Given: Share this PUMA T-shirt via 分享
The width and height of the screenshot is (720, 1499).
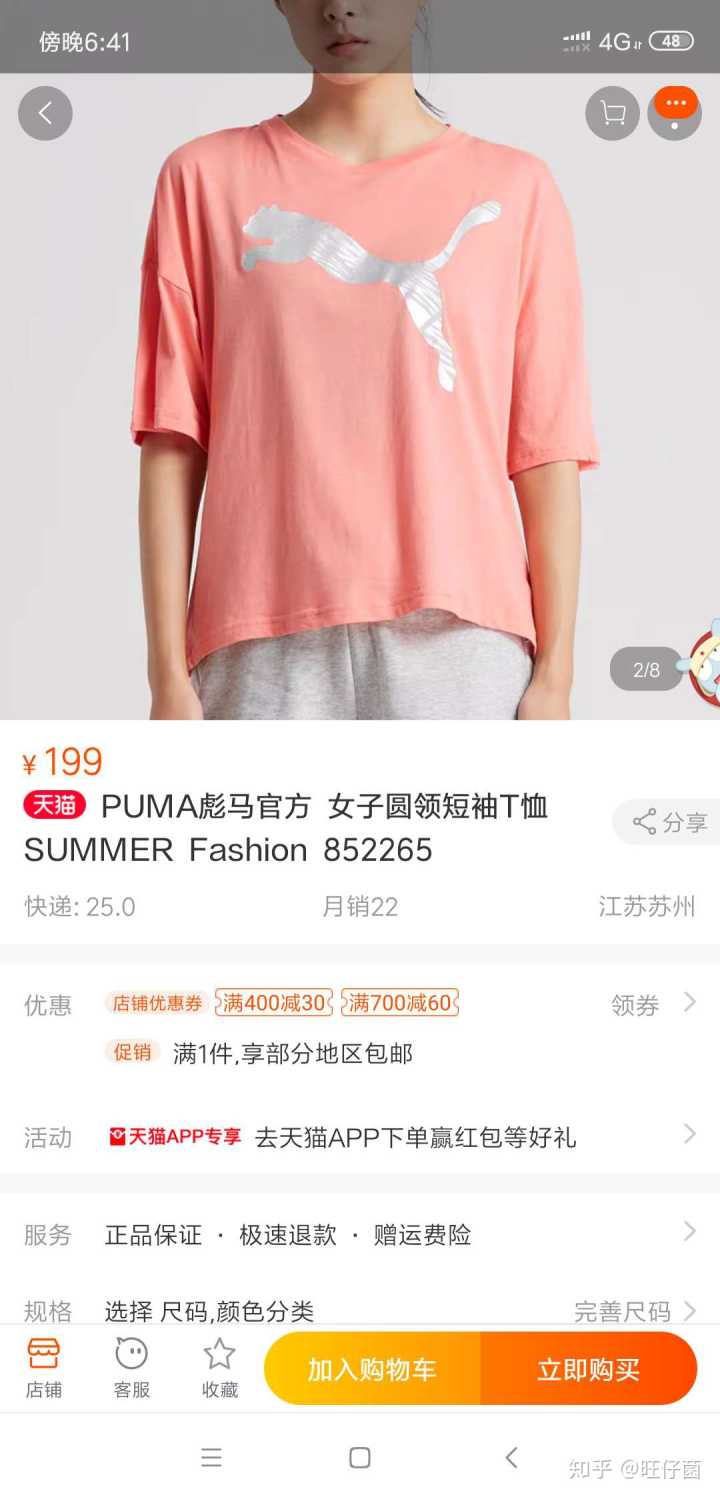Looking at the screenshot, I should coord(670,822).
